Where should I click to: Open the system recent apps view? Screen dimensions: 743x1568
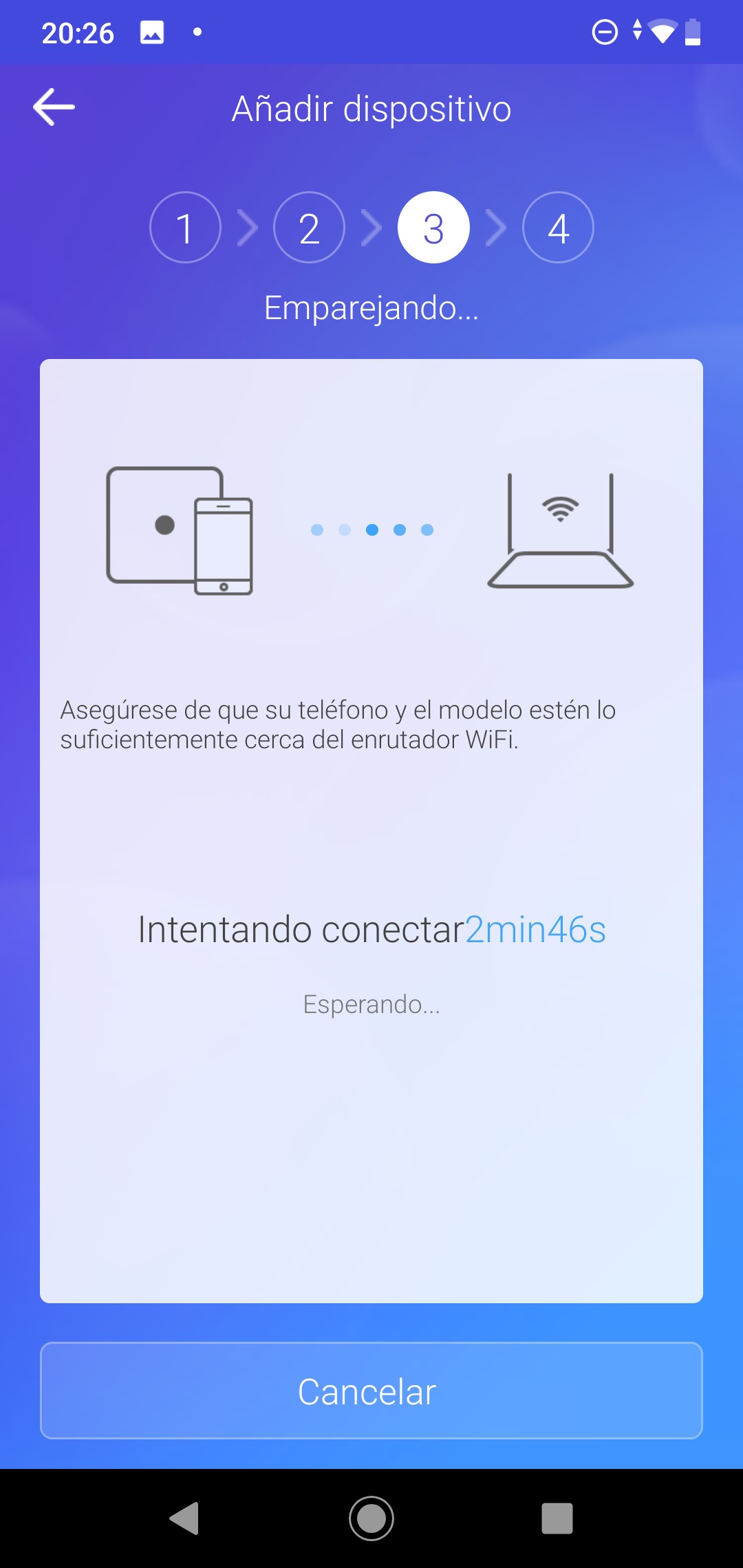[x=557, y=1518]
